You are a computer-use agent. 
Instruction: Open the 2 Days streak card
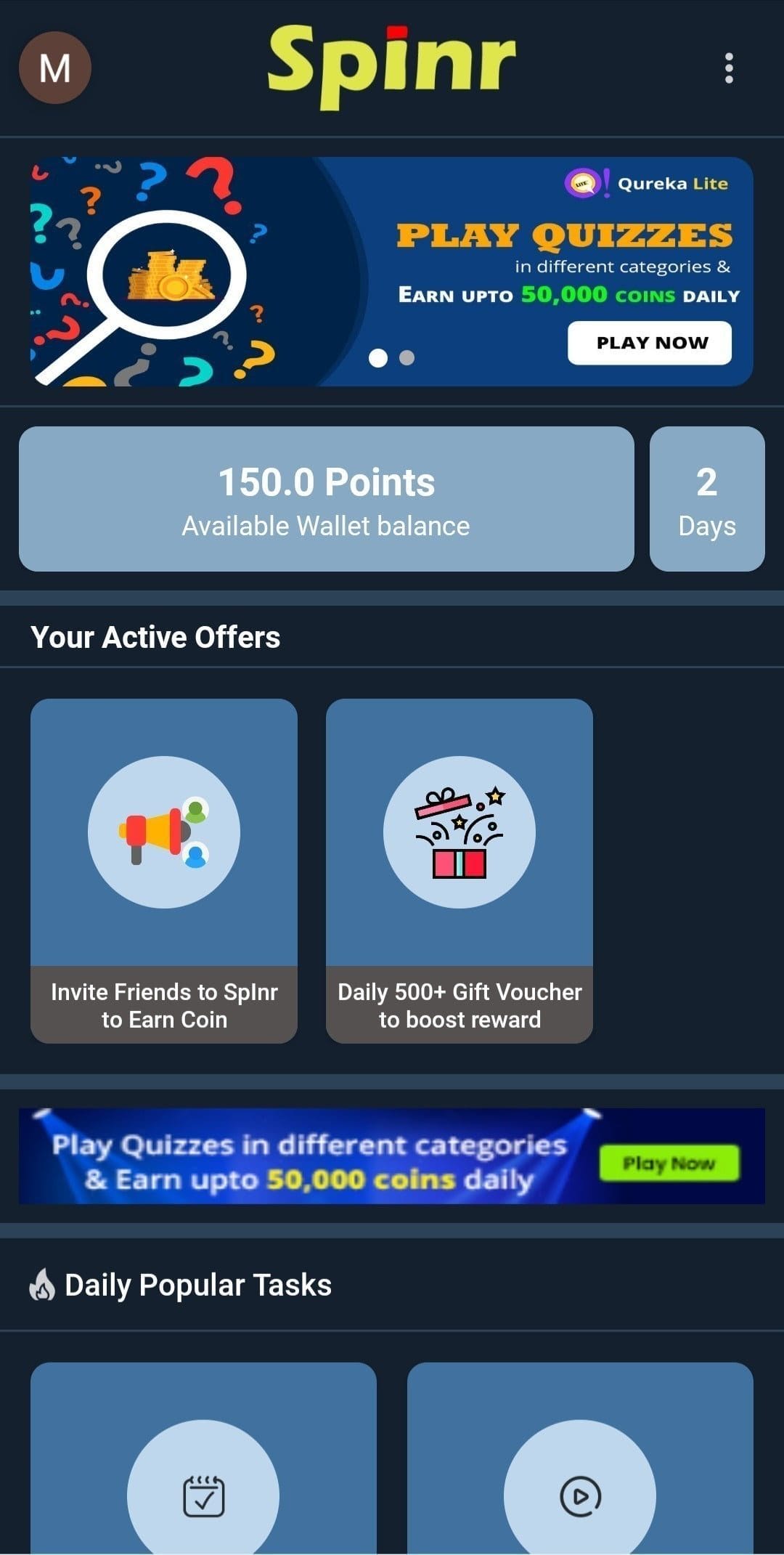point(707,499)
